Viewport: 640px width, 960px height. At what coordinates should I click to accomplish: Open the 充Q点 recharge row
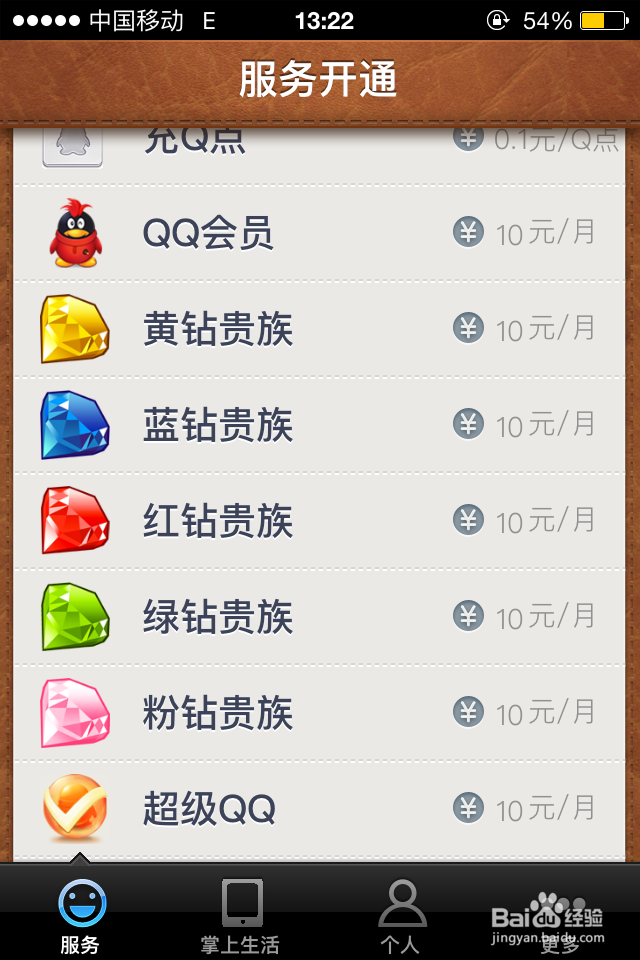click(320, 150)
